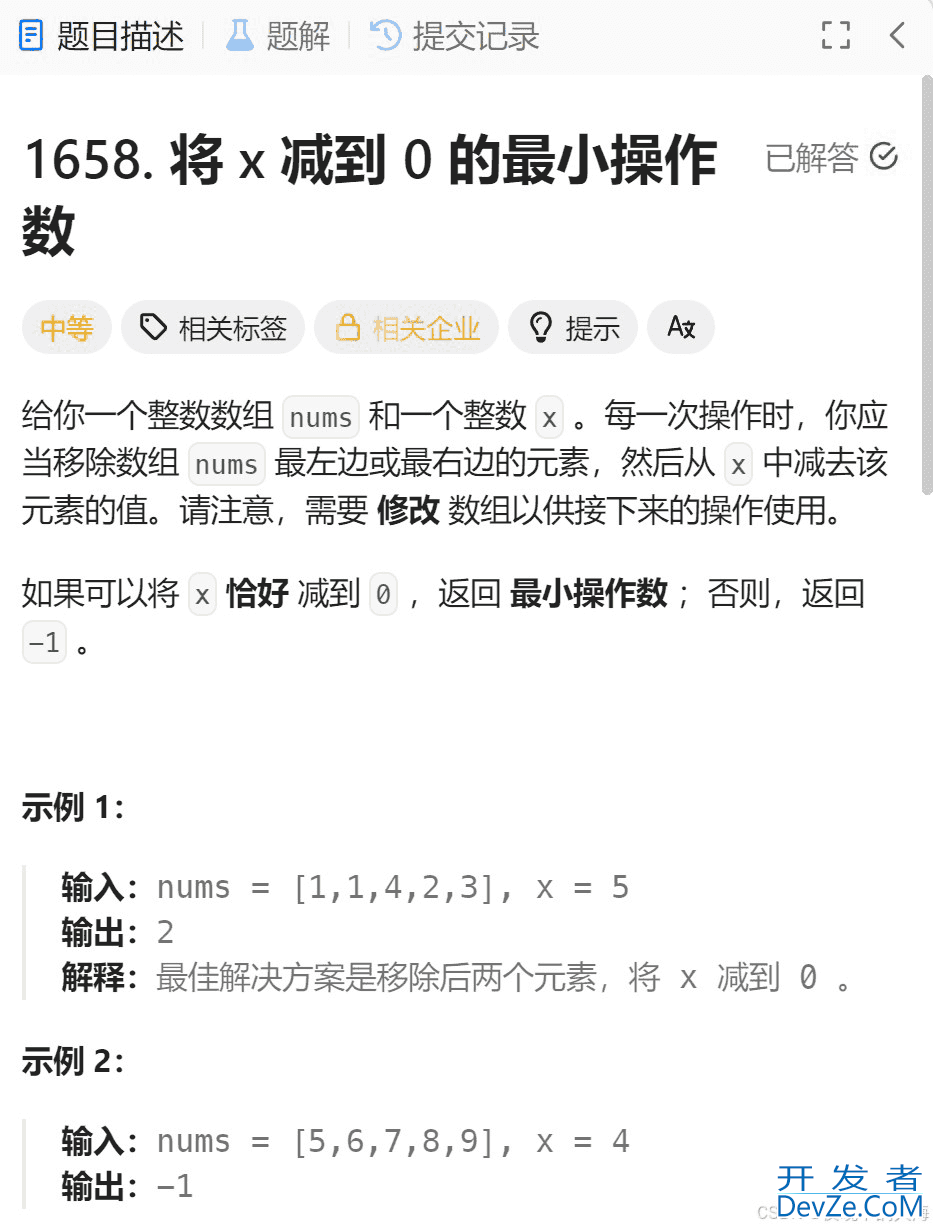Click the 提示 lightbulb icon
Image resolution: width=933 pixels, height=1228 pixels.
541,327
